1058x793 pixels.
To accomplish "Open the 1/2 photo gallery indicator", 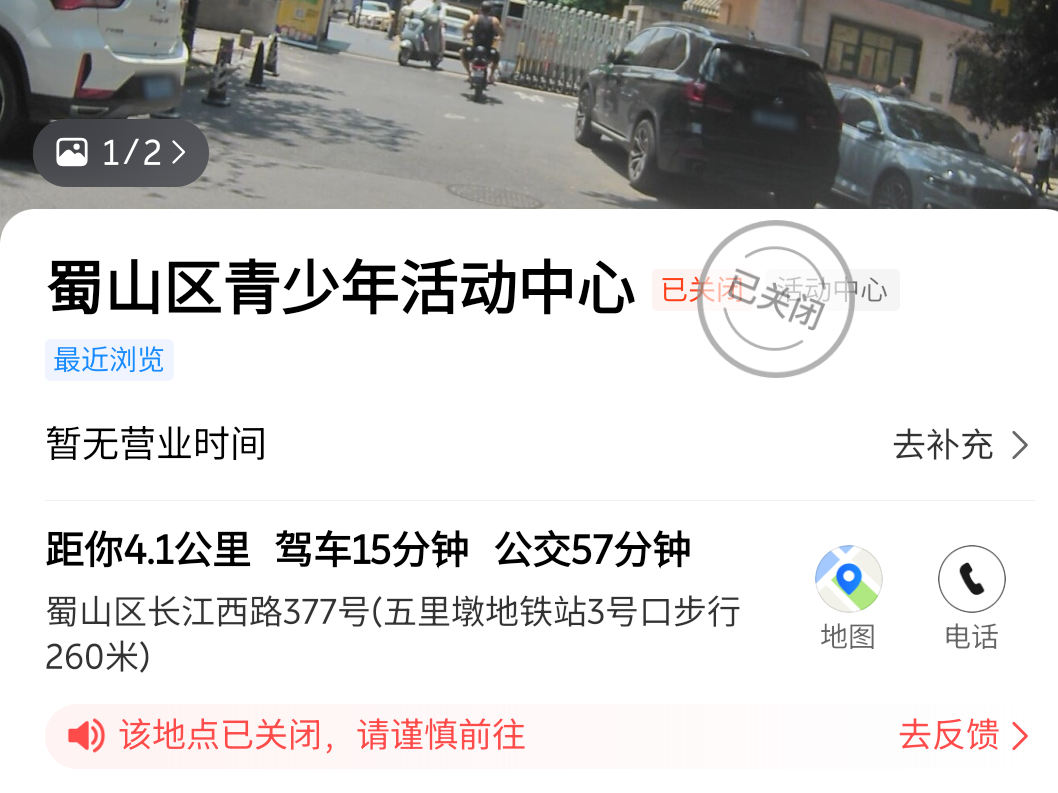I will (121, 153).
